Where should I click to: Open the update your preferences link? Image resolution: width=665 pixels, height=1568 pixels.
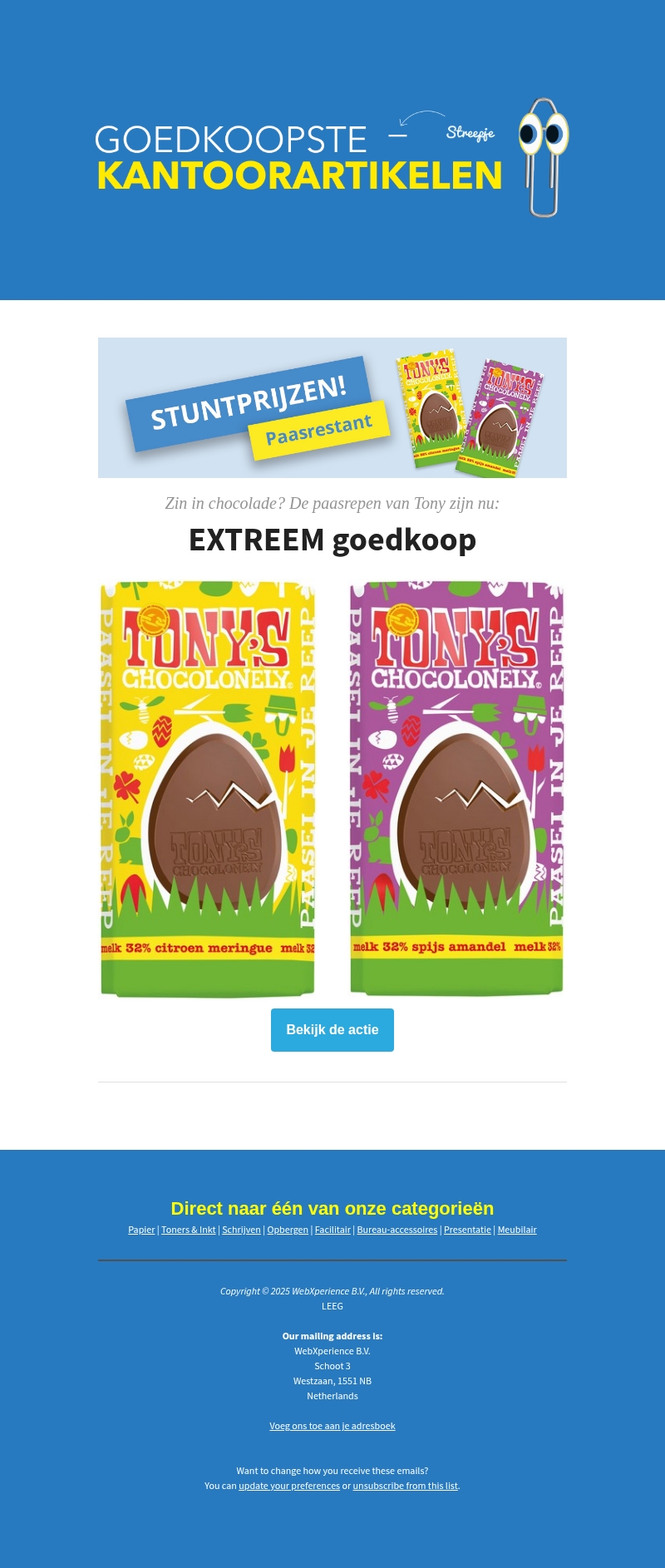tap(289, 1486)
